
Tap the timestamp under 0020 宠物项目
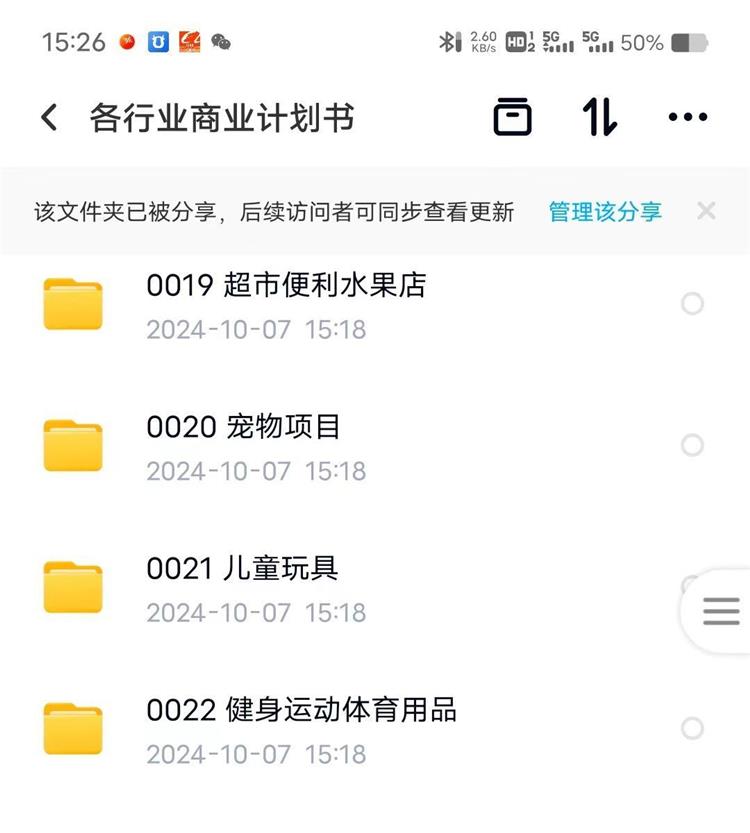(x=255, y=470)
